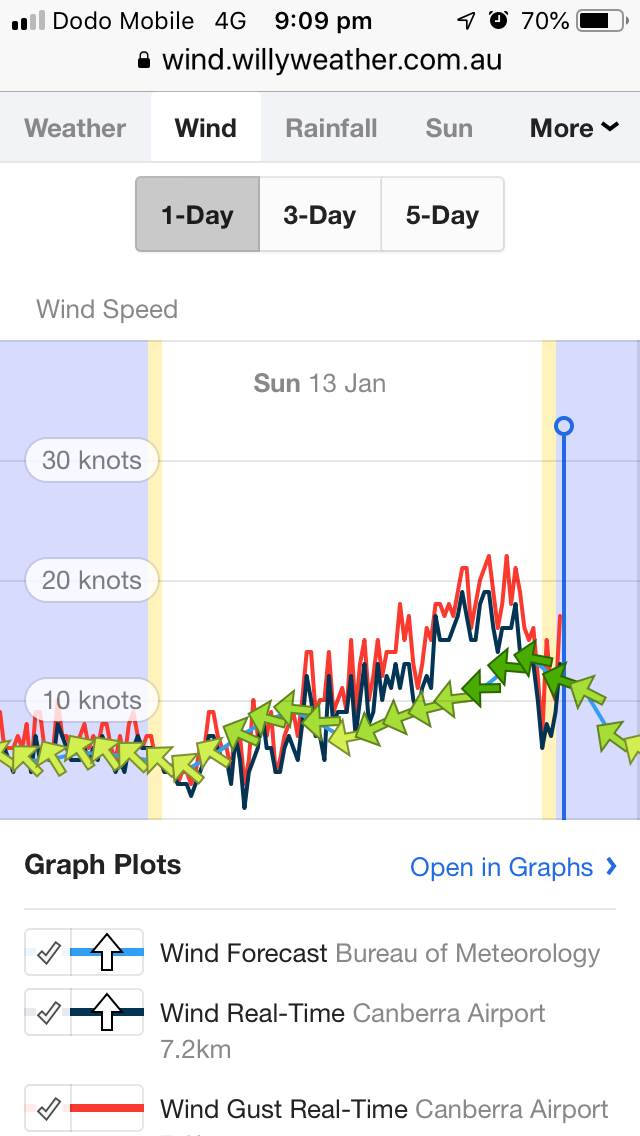Viewport: 640px width, 1136px height.
Task: Switch to the Weather tab
Action: [75, 128]
